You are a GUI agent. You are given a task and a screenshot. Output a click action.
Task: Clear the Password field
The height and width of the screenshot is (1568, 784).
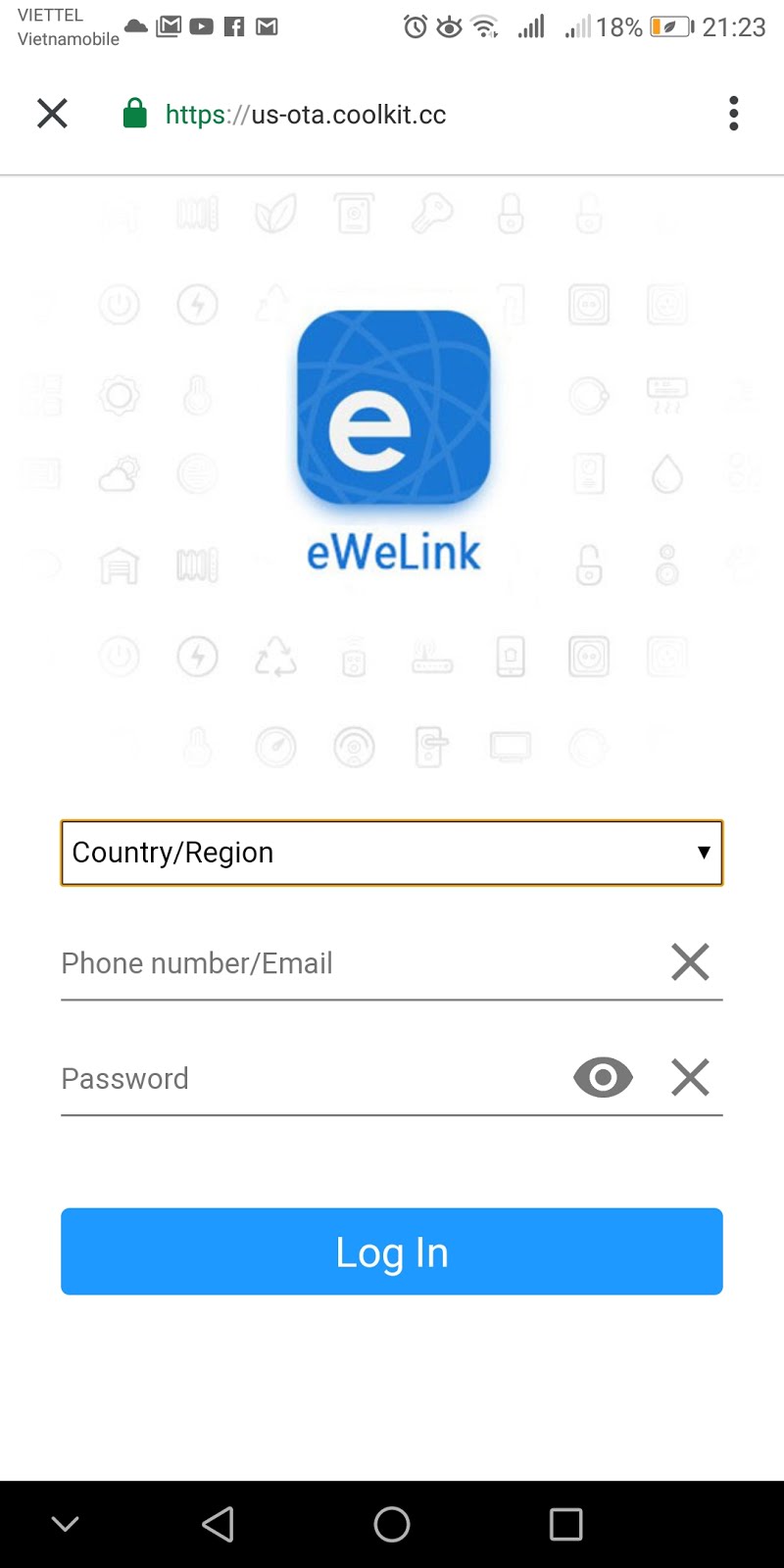(690, 1078)
